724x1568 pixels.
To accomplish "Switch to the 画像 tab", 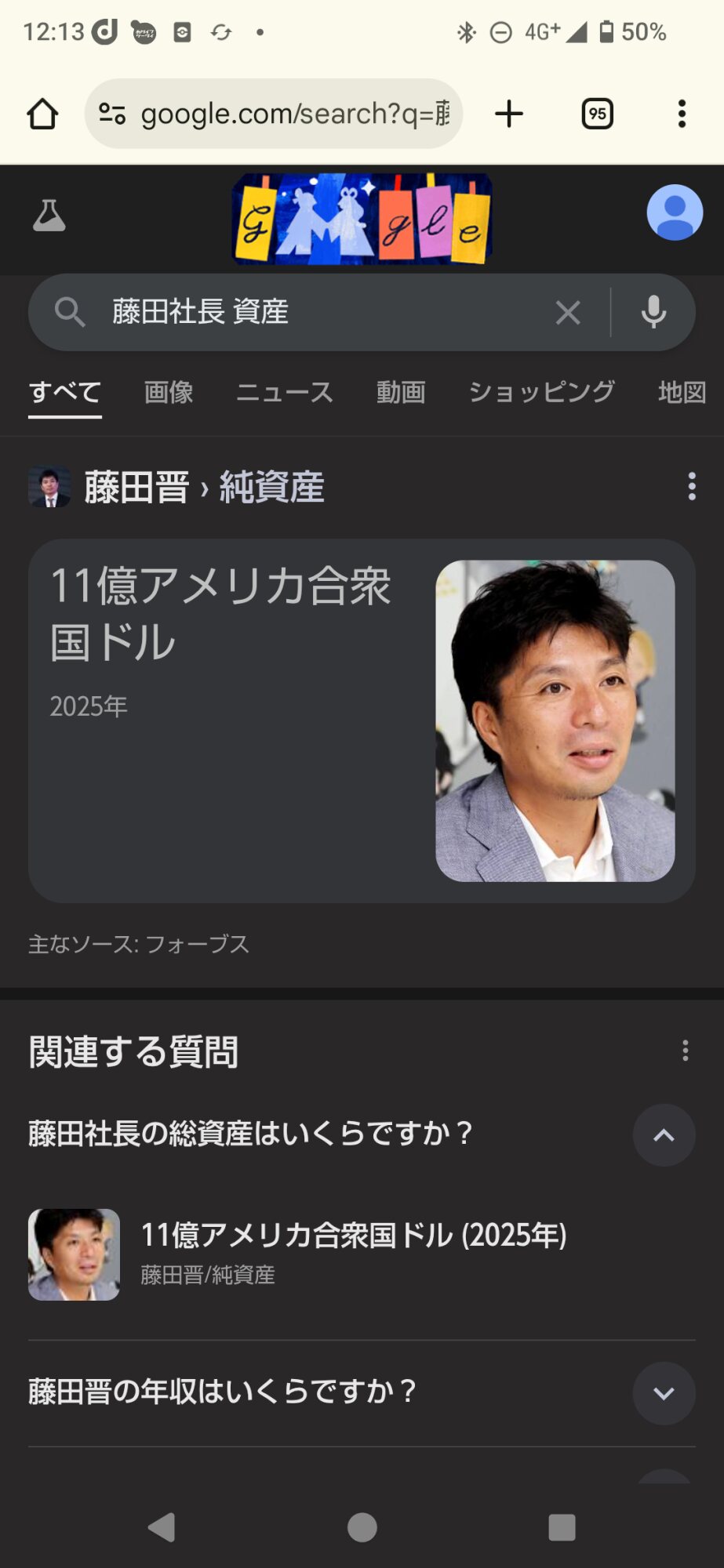I will click(169, 392).
